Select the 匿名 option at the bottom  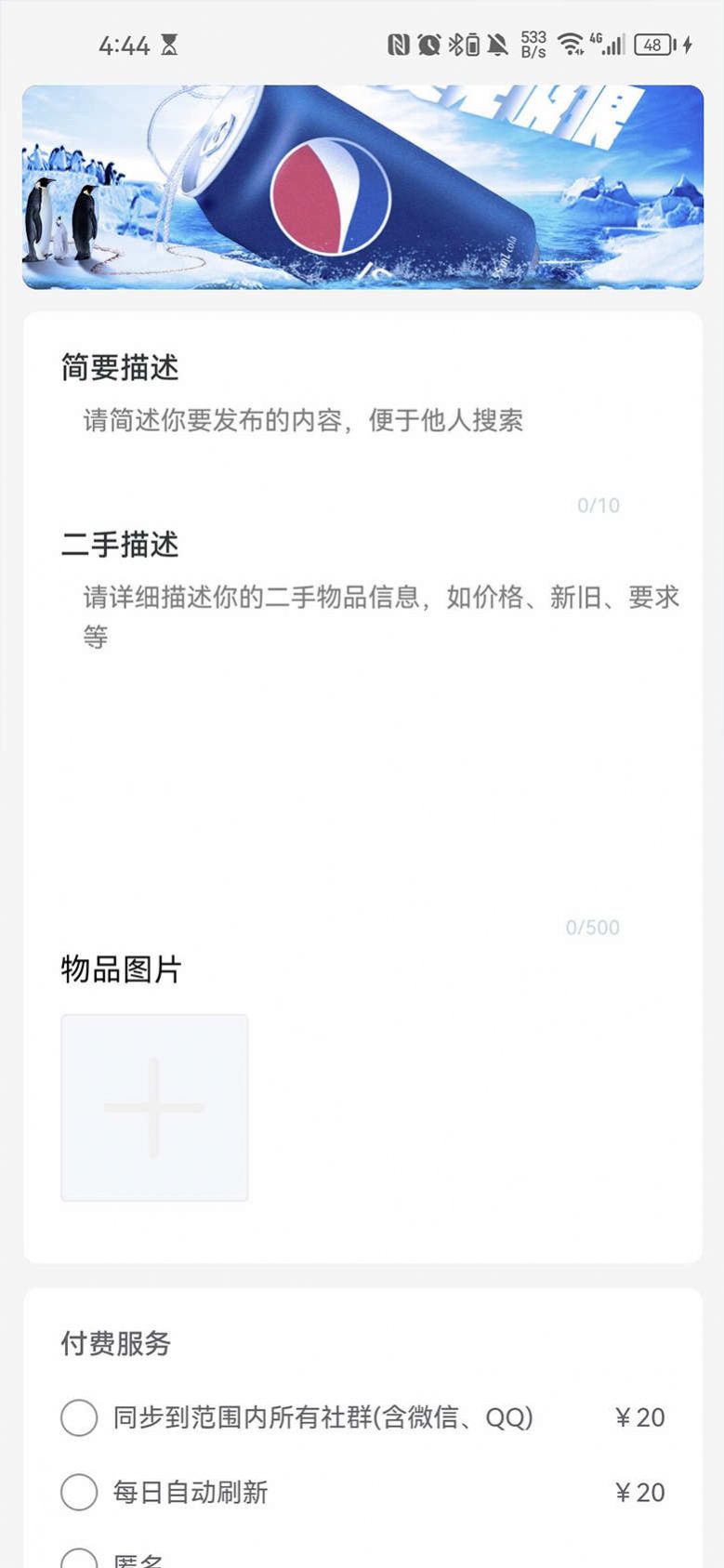[x=78, y=1561]
